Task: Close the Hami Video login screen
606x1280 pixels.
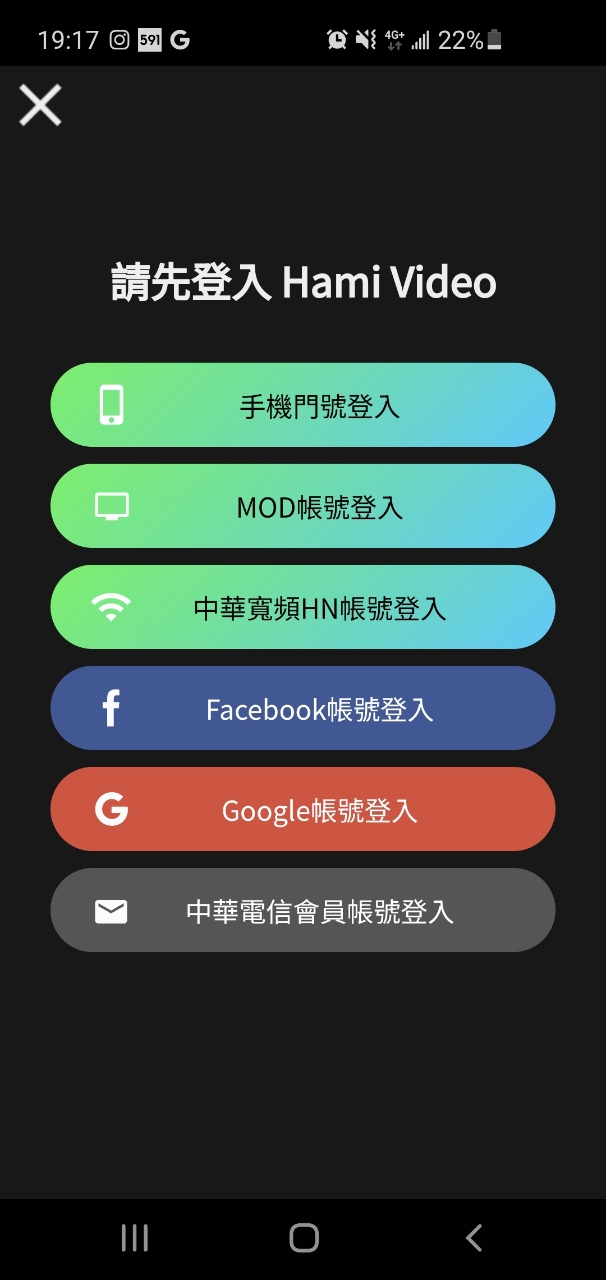Action: coord(41,105)
